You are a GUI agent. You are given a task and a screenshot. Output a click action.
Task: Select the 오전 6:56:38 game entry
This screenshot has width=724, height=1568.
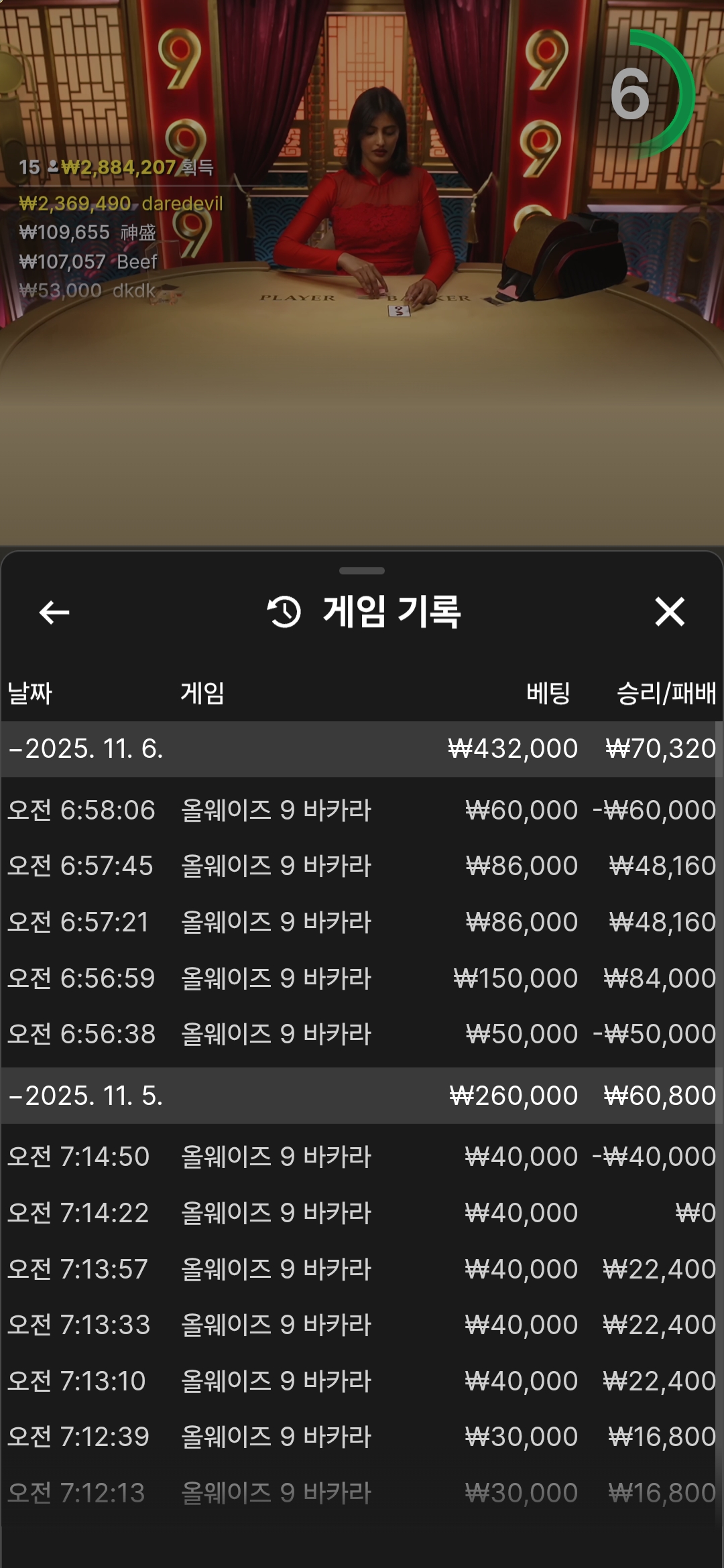(x=361, y=1034)
